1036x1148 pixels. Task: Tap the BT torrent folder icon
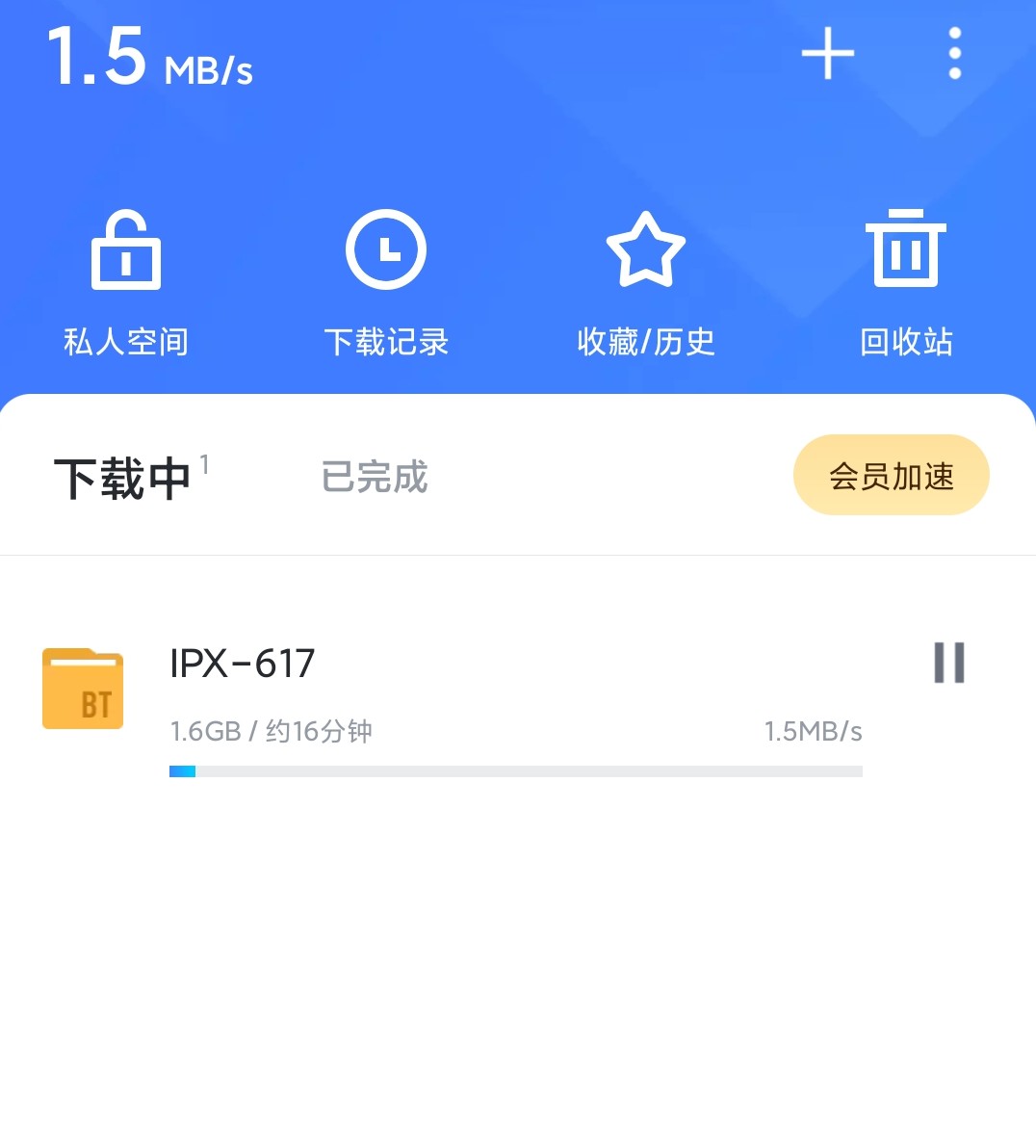82,688
